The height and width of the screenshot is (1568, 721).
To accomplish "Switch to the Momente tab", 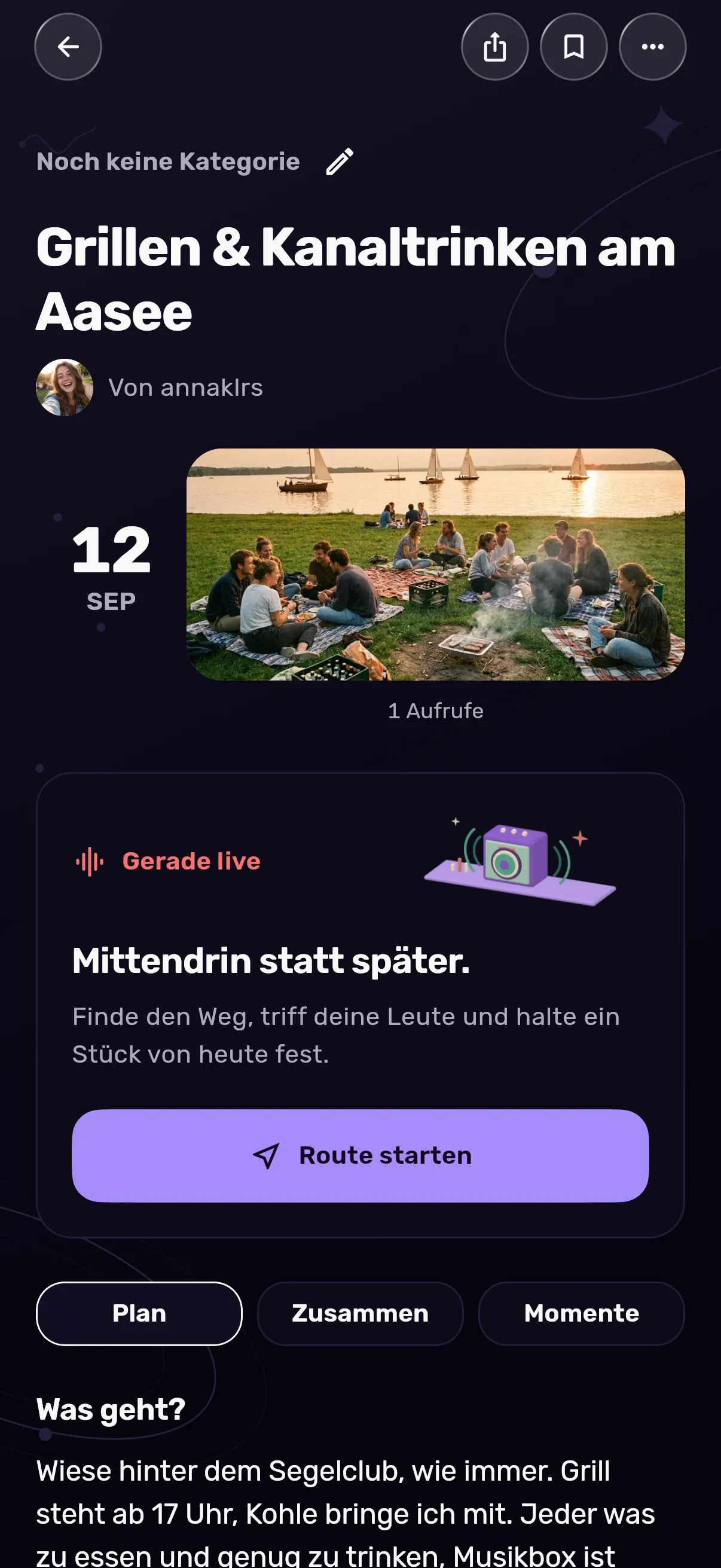I will 582,1313.
